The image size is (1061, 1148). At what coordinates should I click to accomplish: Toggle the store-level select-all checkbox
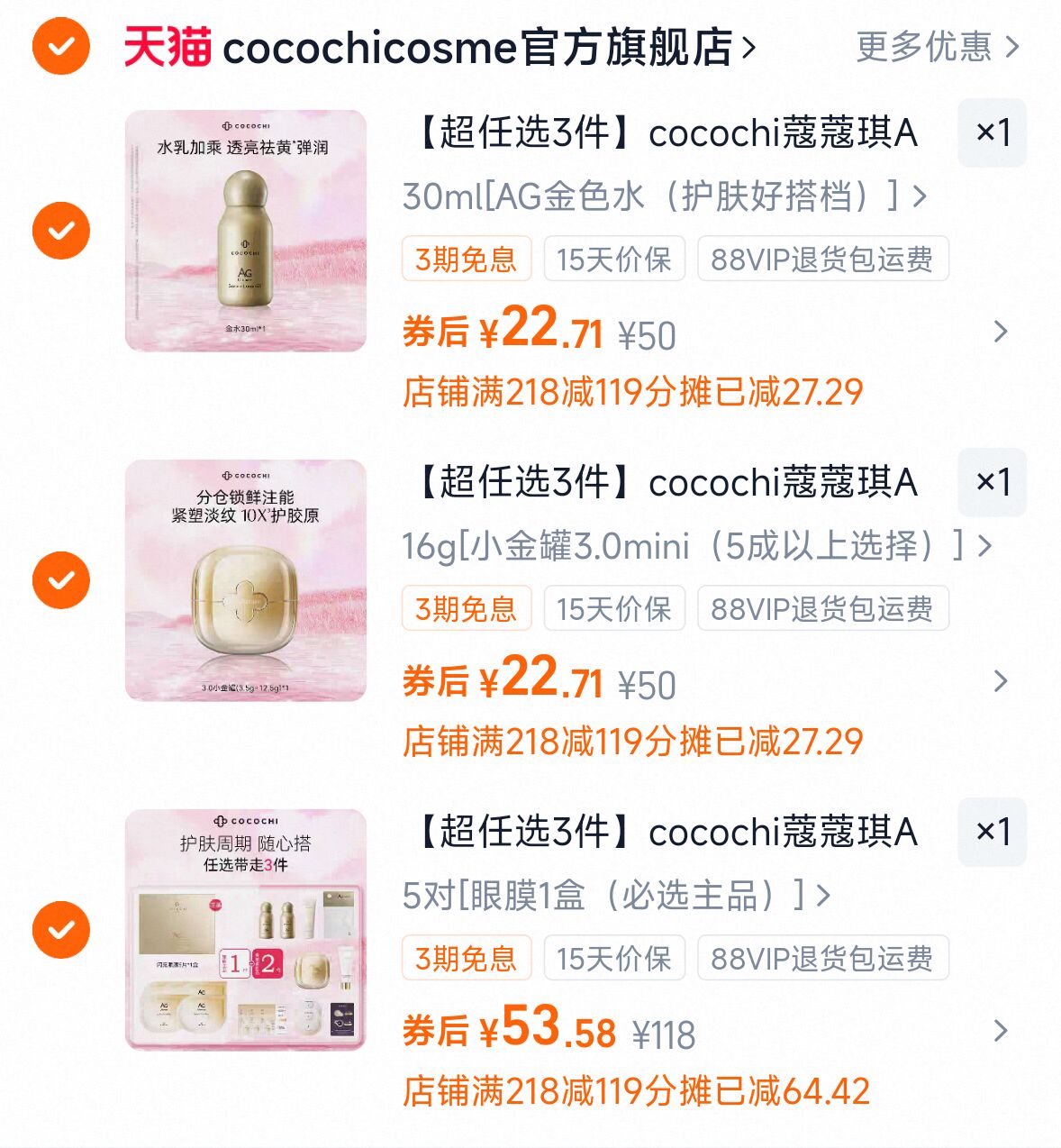coord(60,49)
